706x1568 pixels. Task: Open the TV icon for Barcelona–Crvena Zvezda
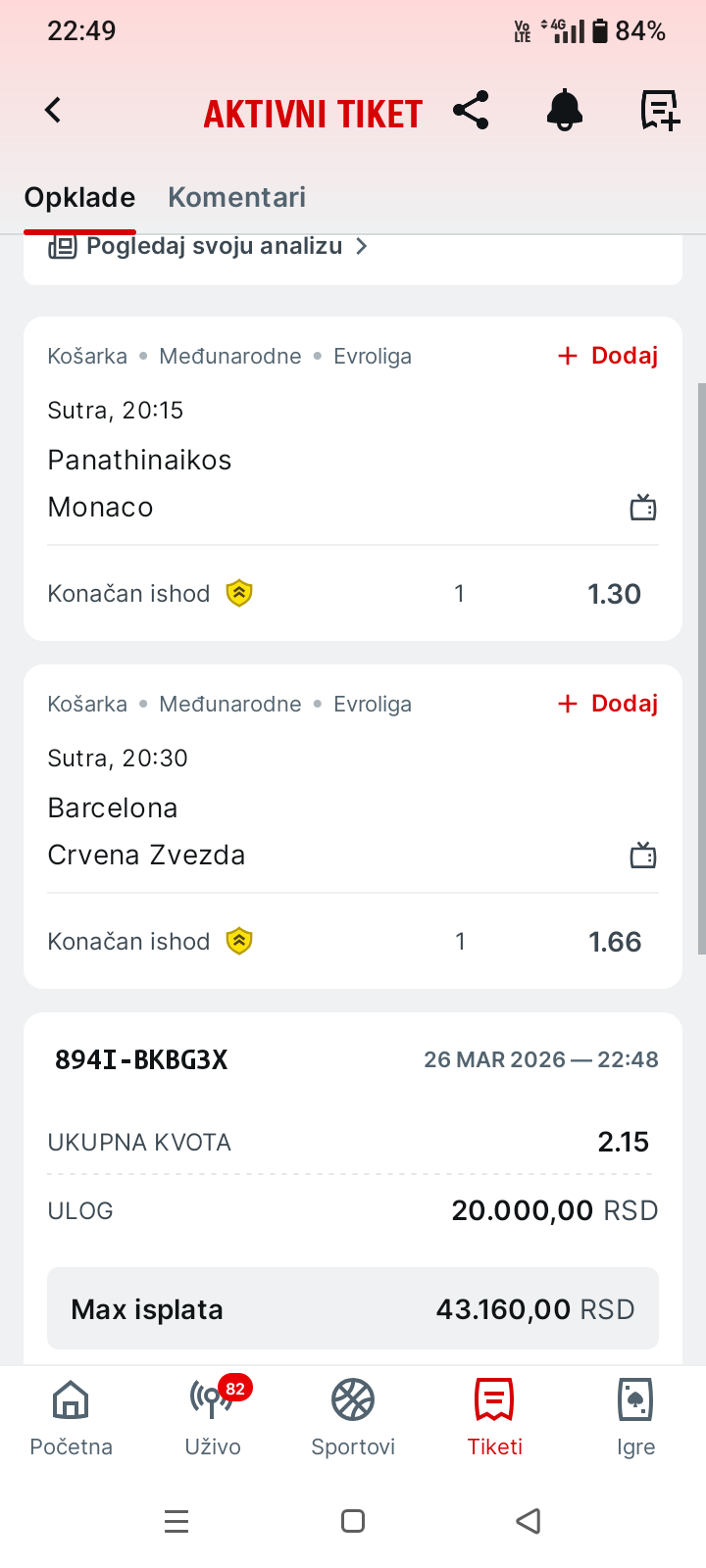pos(643,856)
